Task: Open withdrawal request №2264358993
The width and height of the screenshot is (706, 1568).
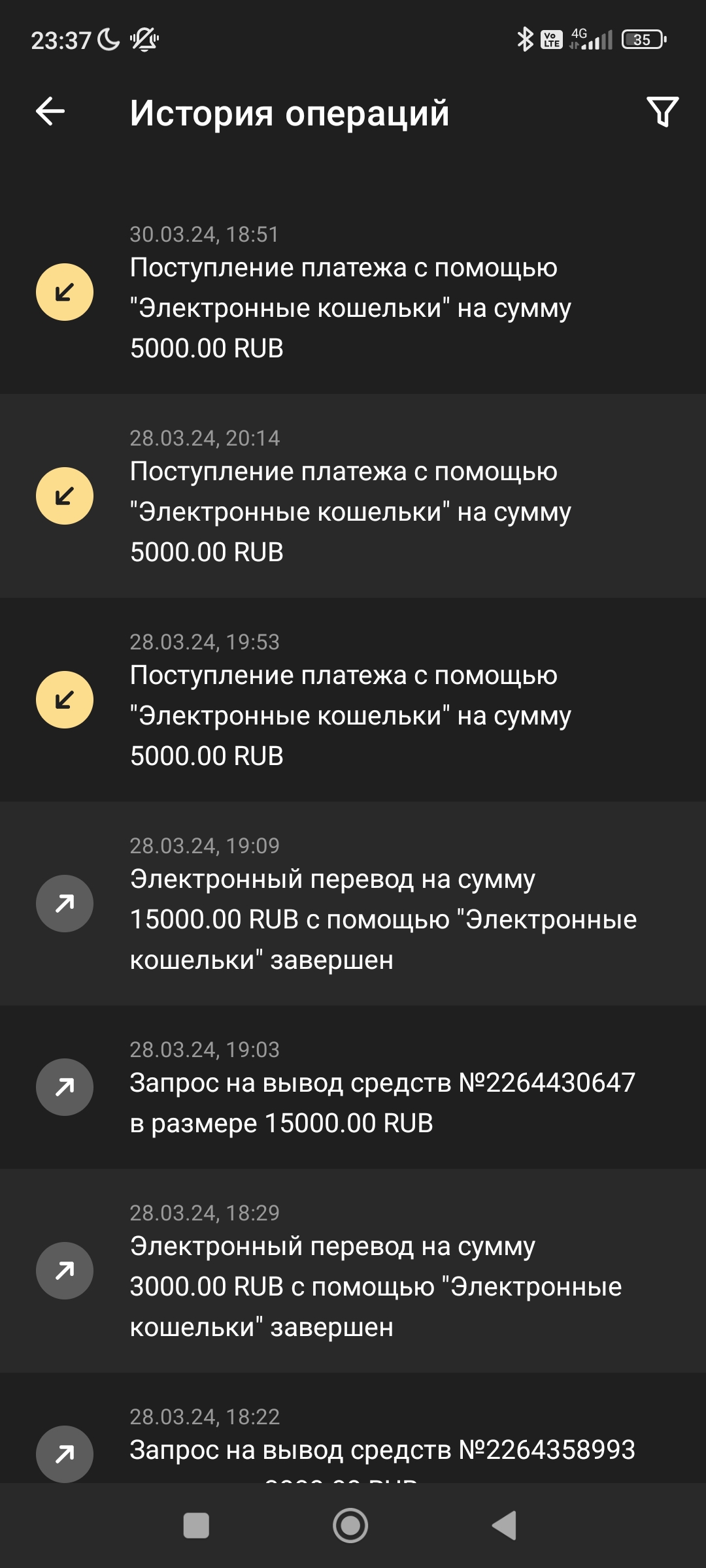Action: (x=353, y=1428)
